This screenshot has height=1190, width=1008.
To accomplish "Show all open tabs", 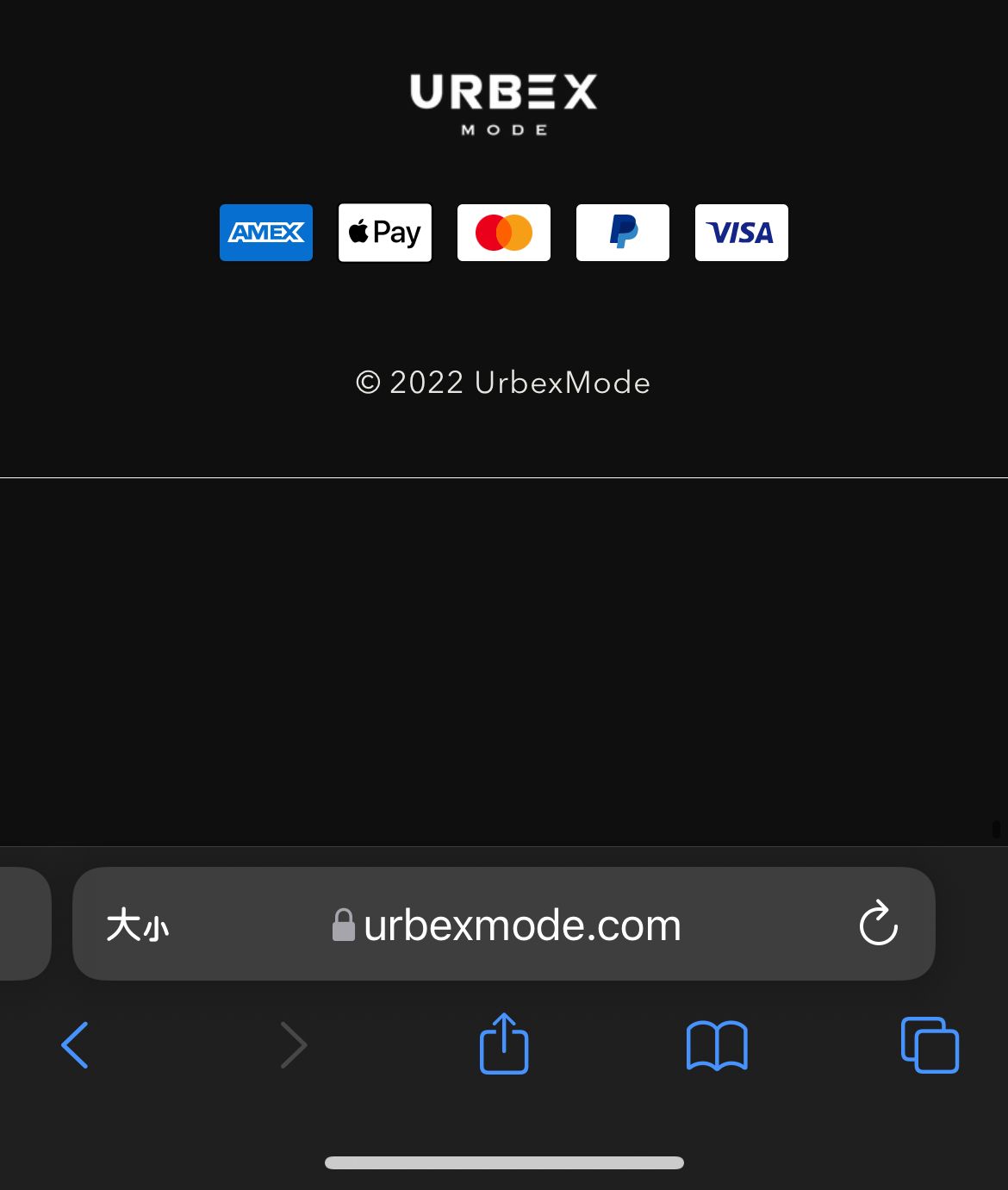I will [x=930, y=1045].
